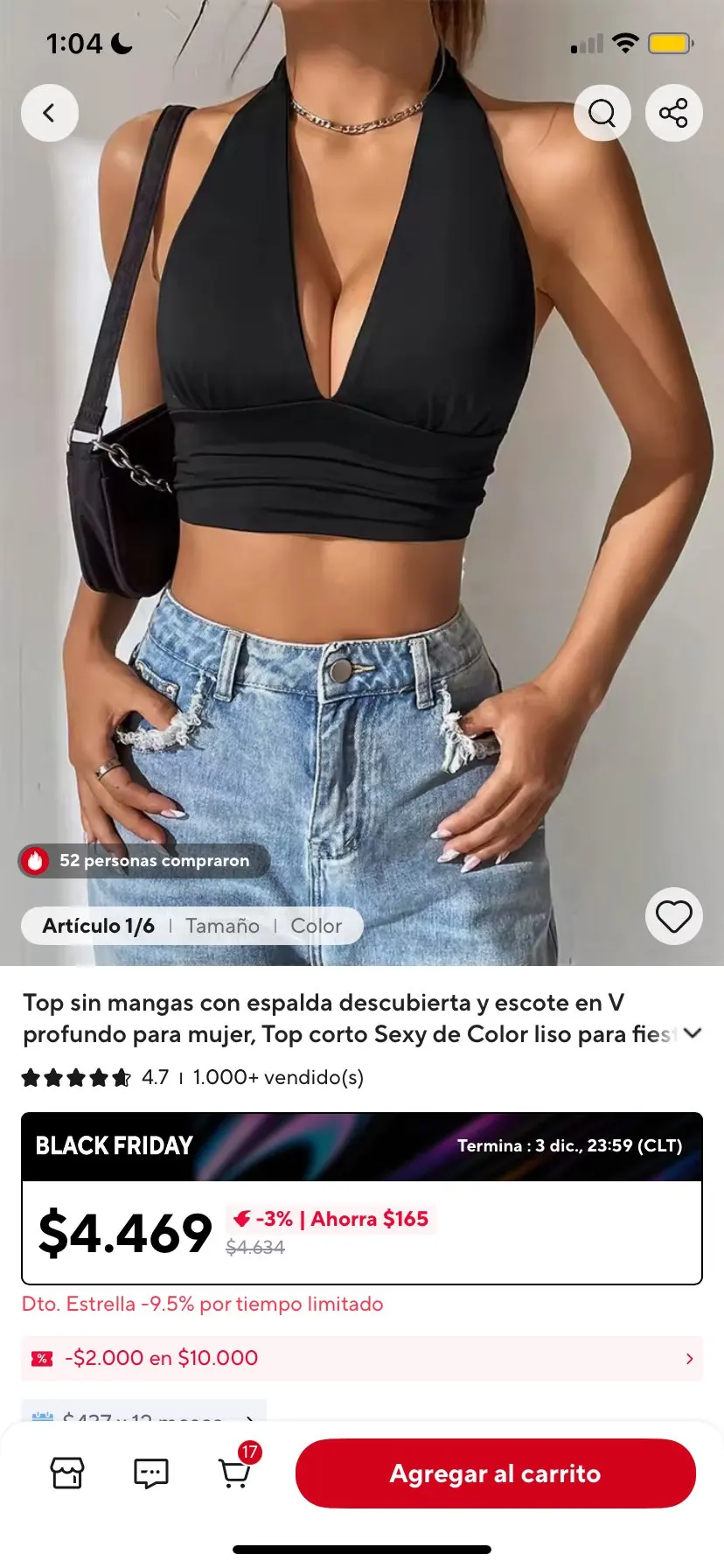Screen dimensions: 724x1568
Task: Tap Agregar al carrito
Action: (495, 1473)
